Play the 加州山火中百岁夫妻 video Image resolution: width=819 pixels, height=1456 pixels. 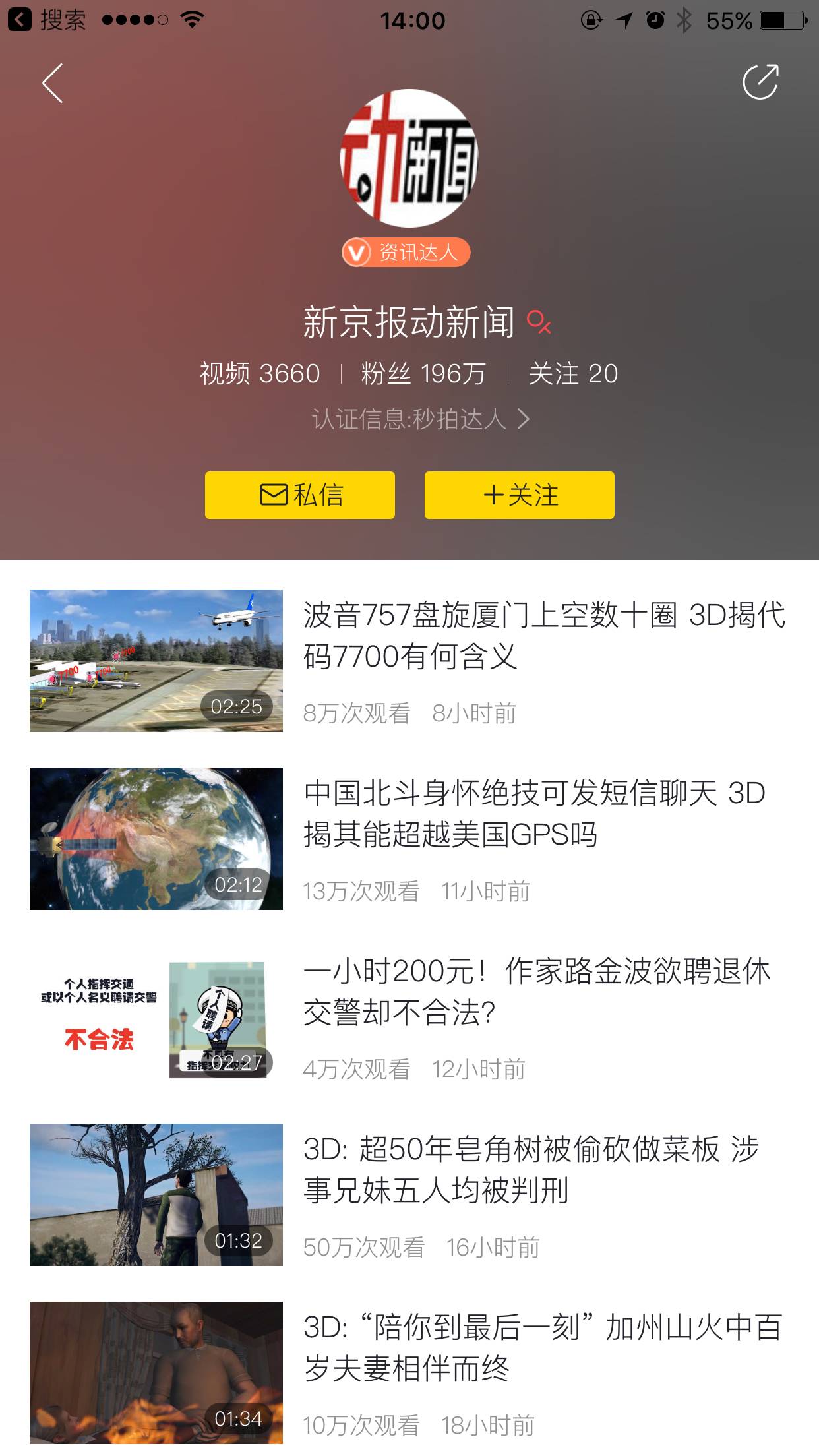point(156,1373)
